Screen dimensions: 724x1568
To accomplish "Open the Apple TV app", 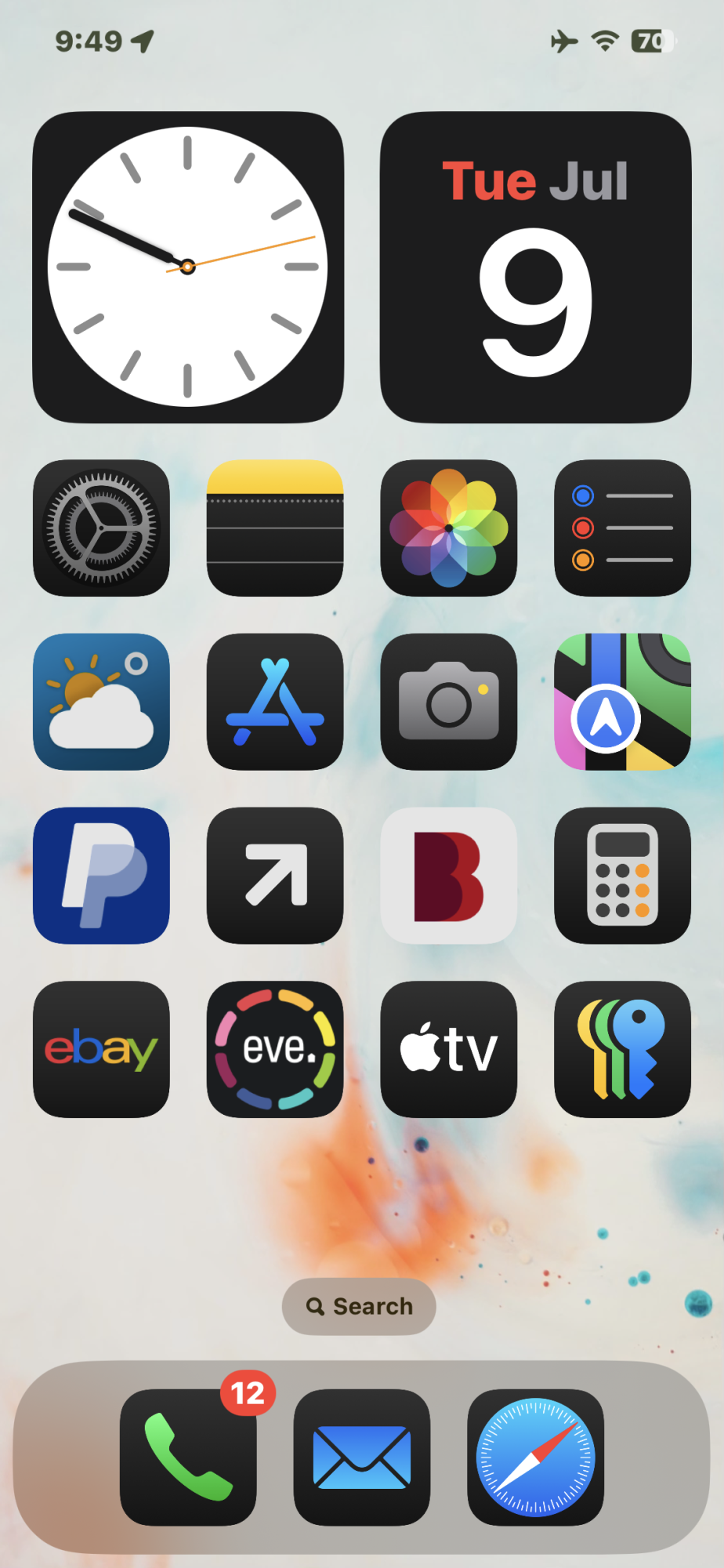I will point(448,1049).
